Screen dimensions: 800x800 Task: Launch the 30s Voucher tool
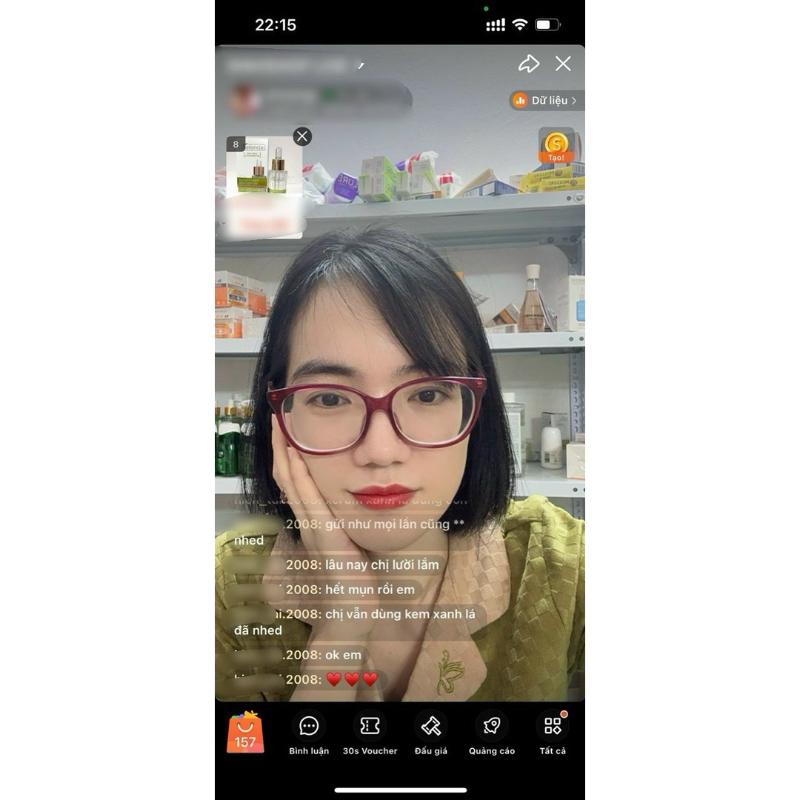370,732
